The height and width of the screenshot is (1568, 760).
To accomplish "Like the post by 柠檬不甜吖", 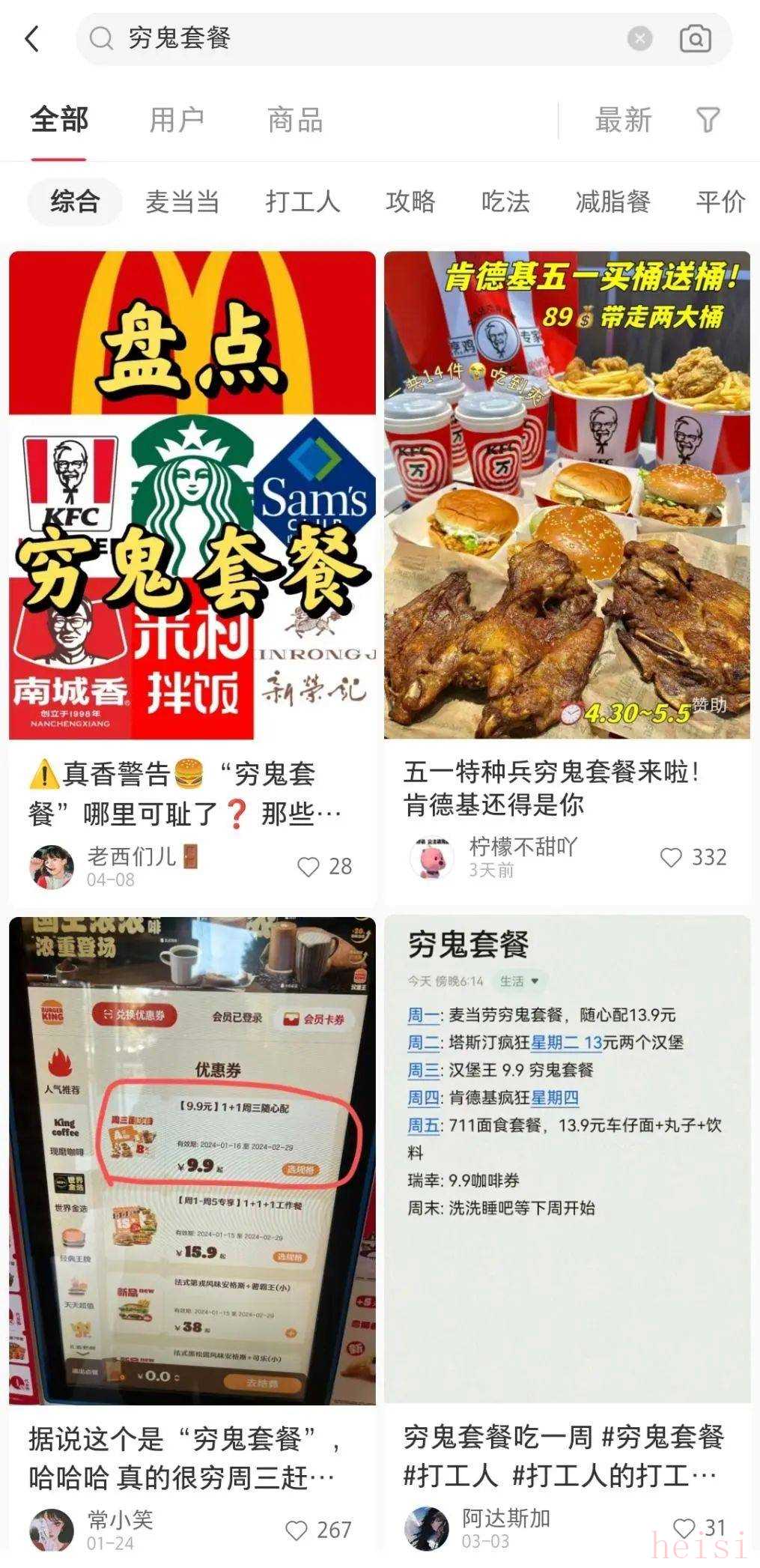I will click(x=671, y=858).
